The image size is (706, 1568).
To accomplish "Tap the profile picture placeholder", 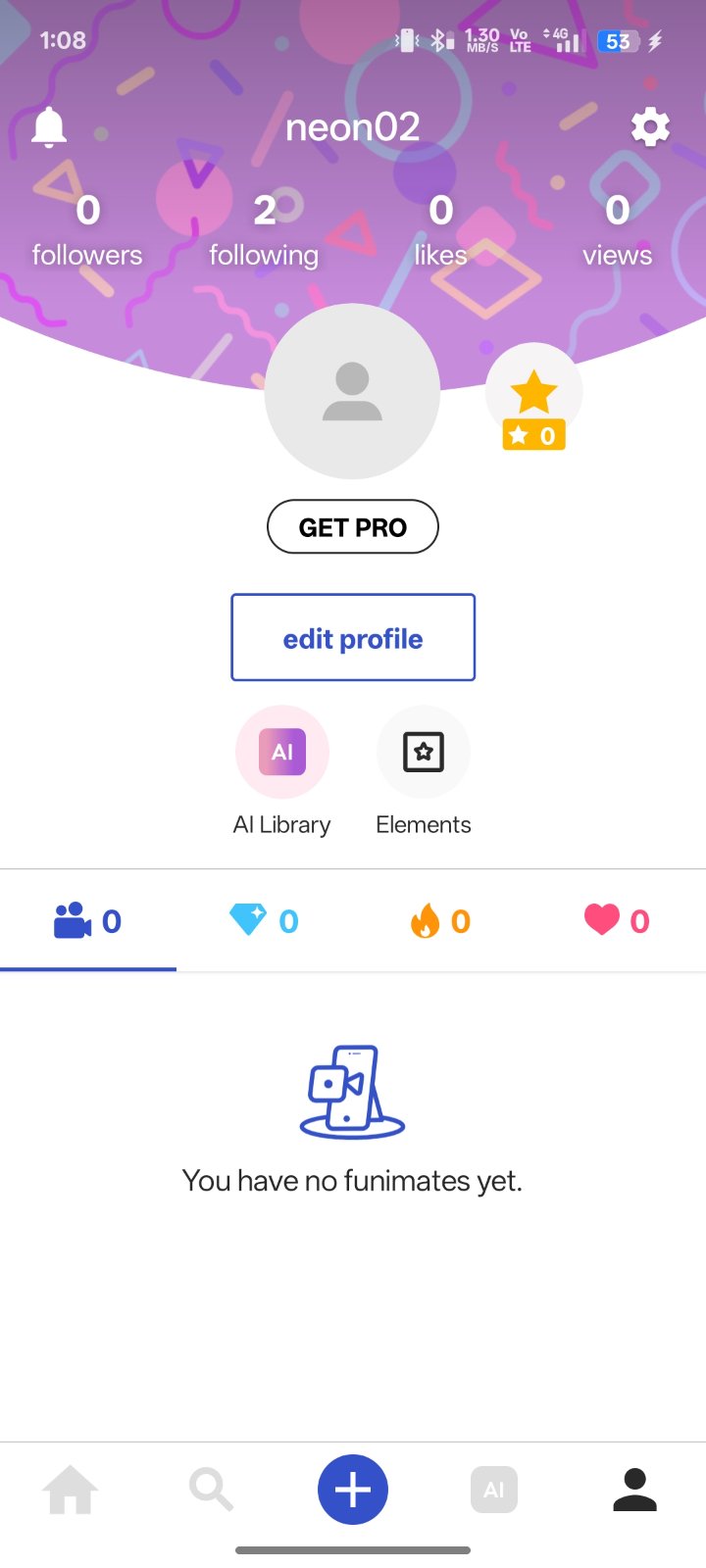I will [352, 391].
